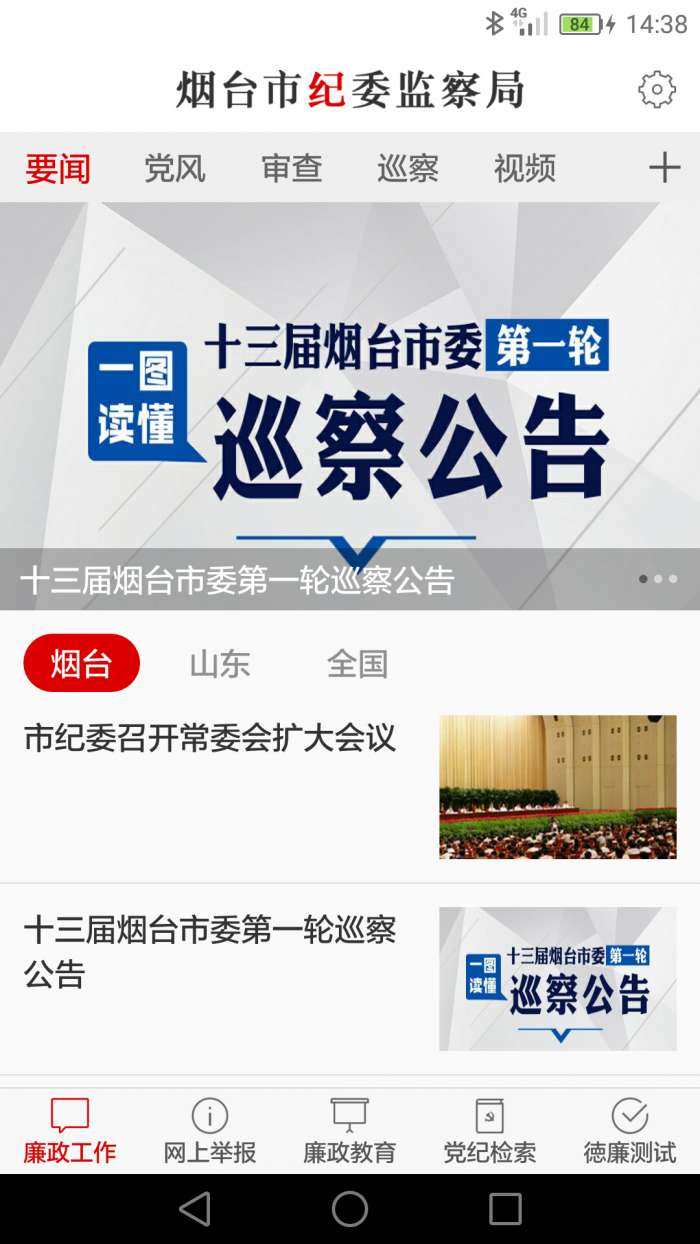Image resolution: width=700 pixels, height=1244 pixels.
Task: Switch to the 党风 tab
Action: pyautogui.click(x=175, y=168)
